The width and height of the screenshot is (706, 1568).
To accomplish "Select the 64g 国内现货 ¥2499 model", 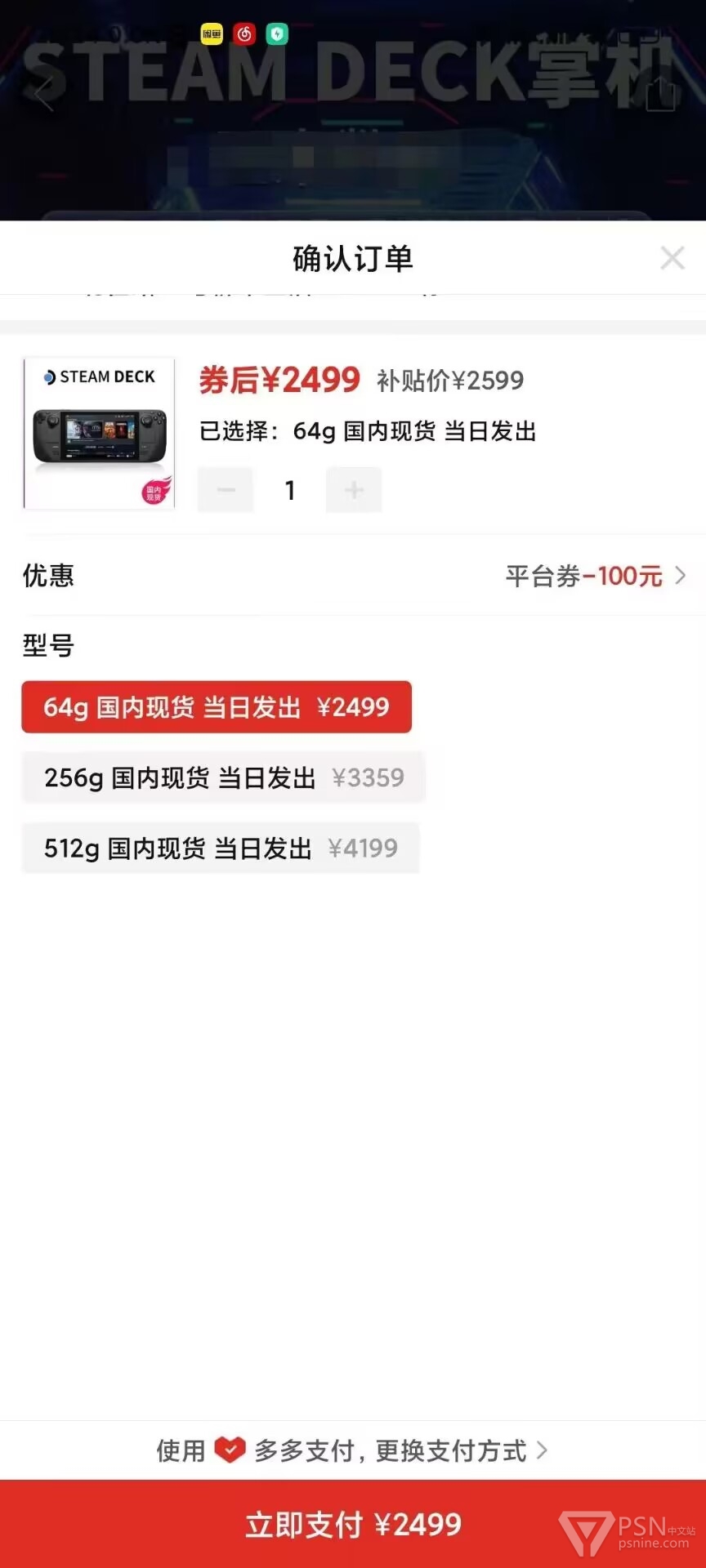I will coord(217,707).
